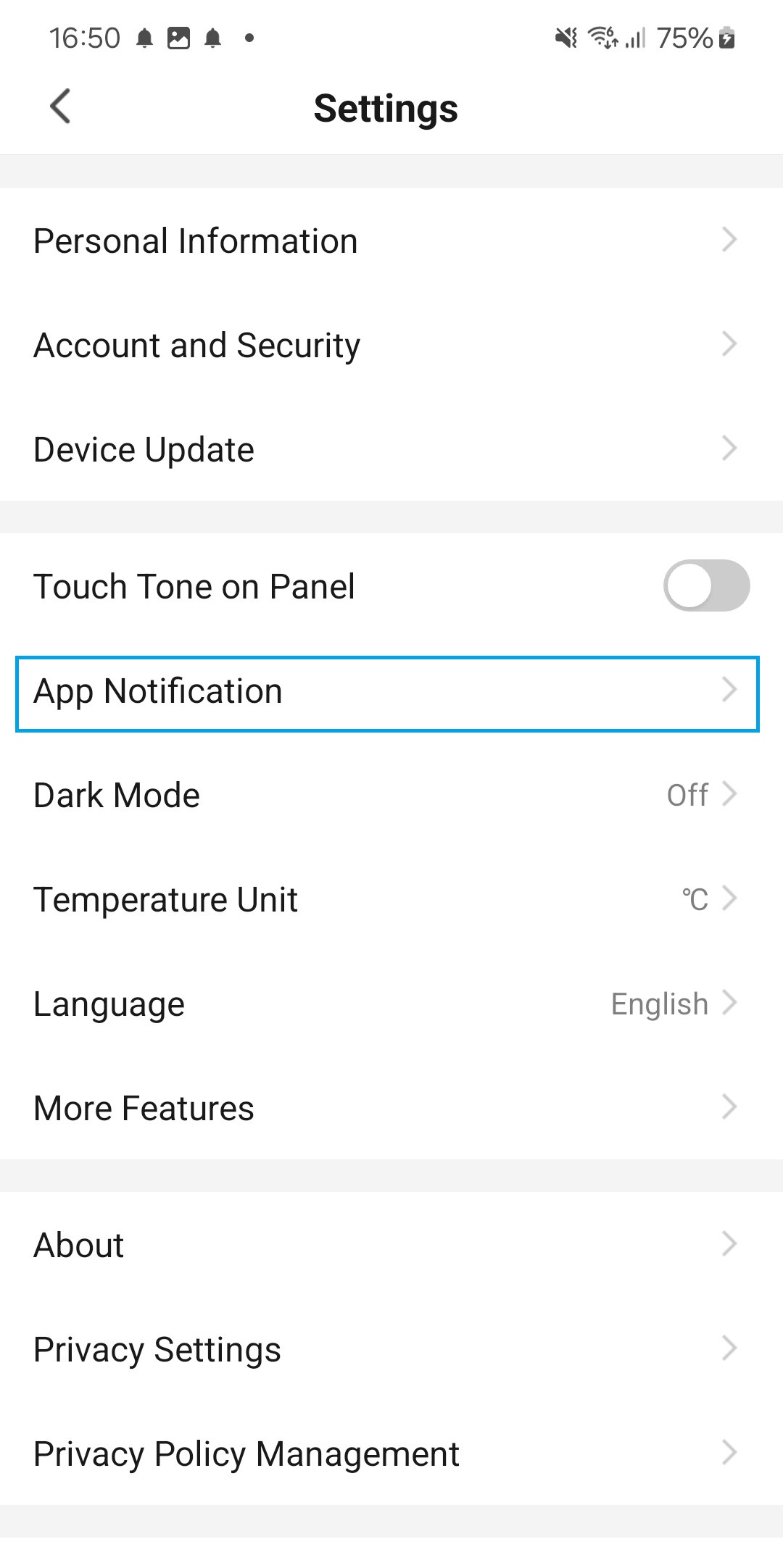
Task: Open Personal Information
Action: pos(391,241)
